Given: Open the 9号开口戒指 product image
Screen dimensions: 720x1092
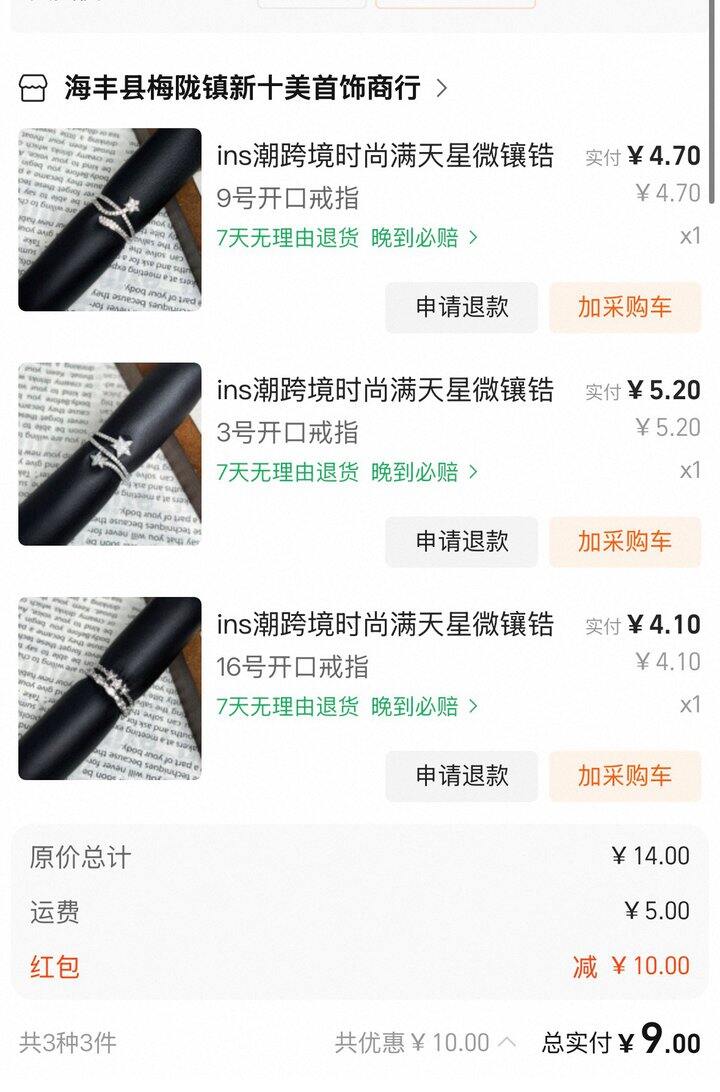Looking at the screenshot, I should coord(109,219).
